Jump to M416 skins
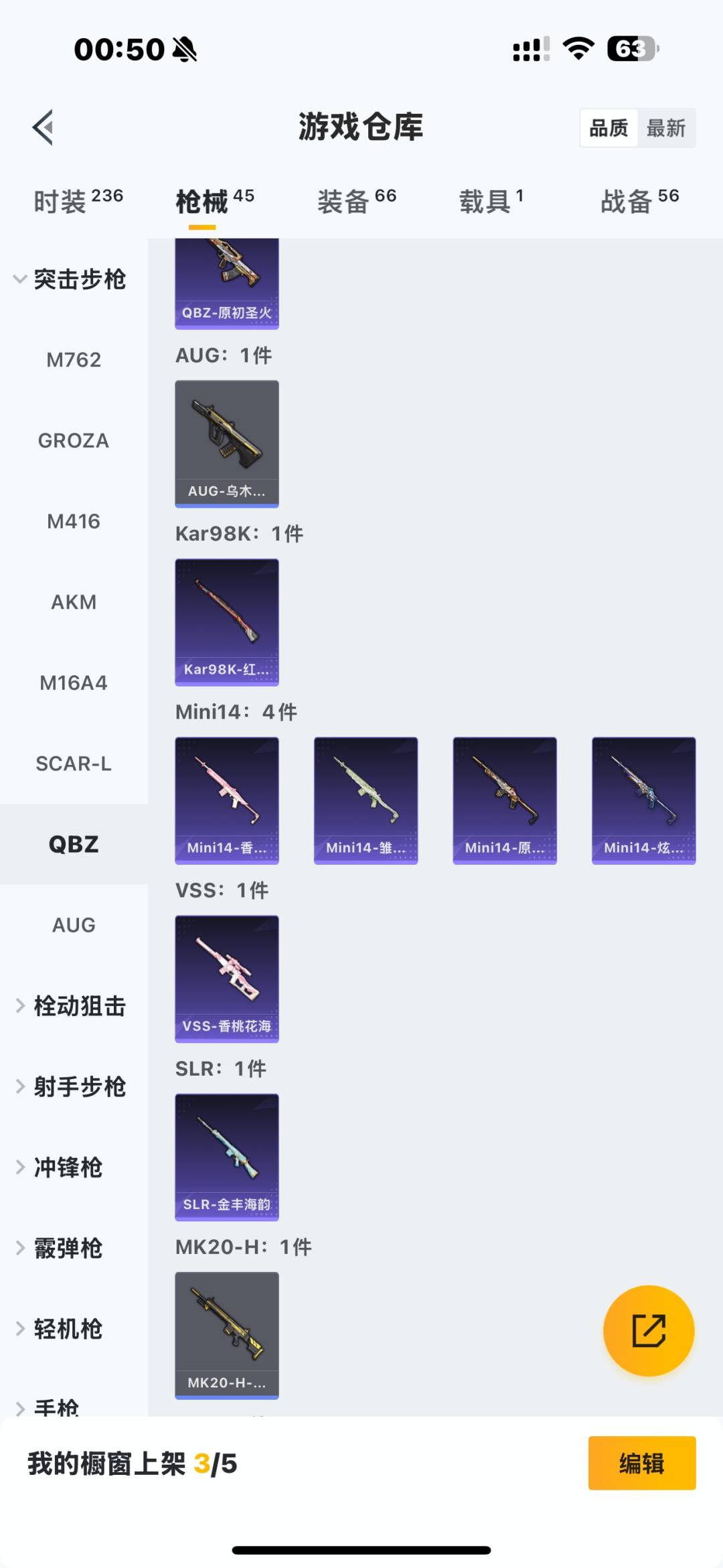The image size is (723, 1568). [74, 521]
